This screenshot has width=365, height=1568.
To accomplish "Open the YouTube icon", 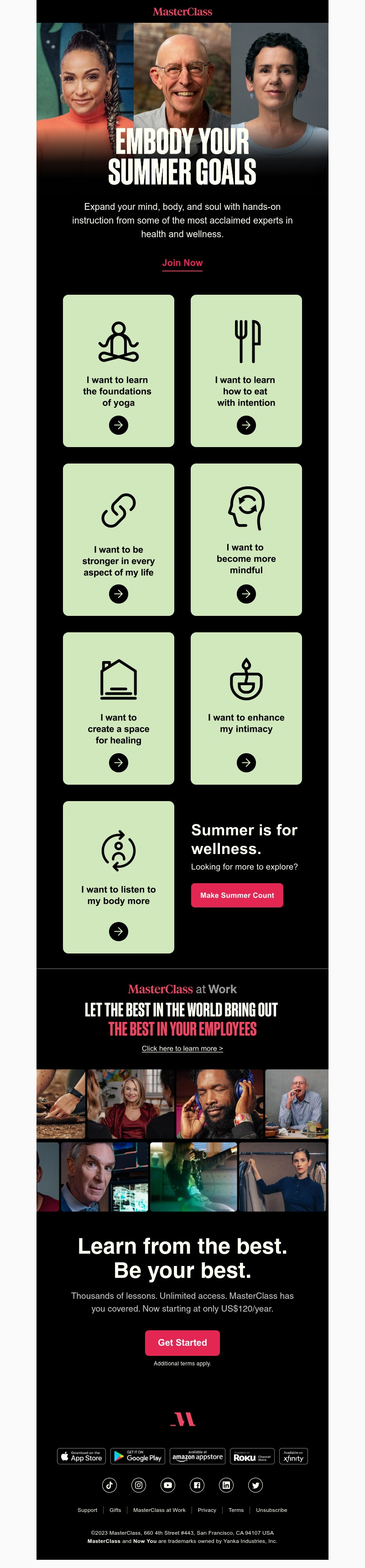I will [168, 1485].
